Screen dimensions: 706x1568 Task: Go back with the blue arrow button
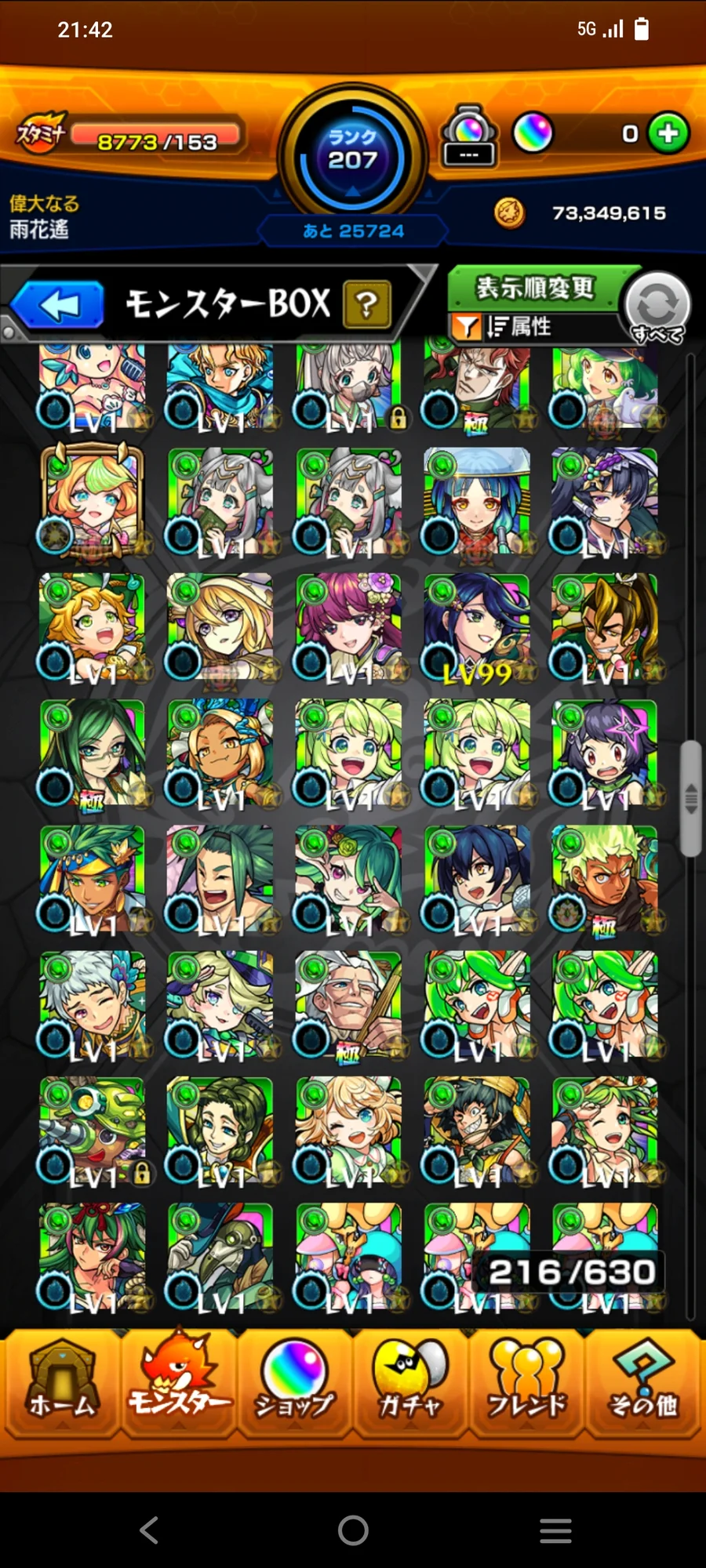click(x=58, y=305)
